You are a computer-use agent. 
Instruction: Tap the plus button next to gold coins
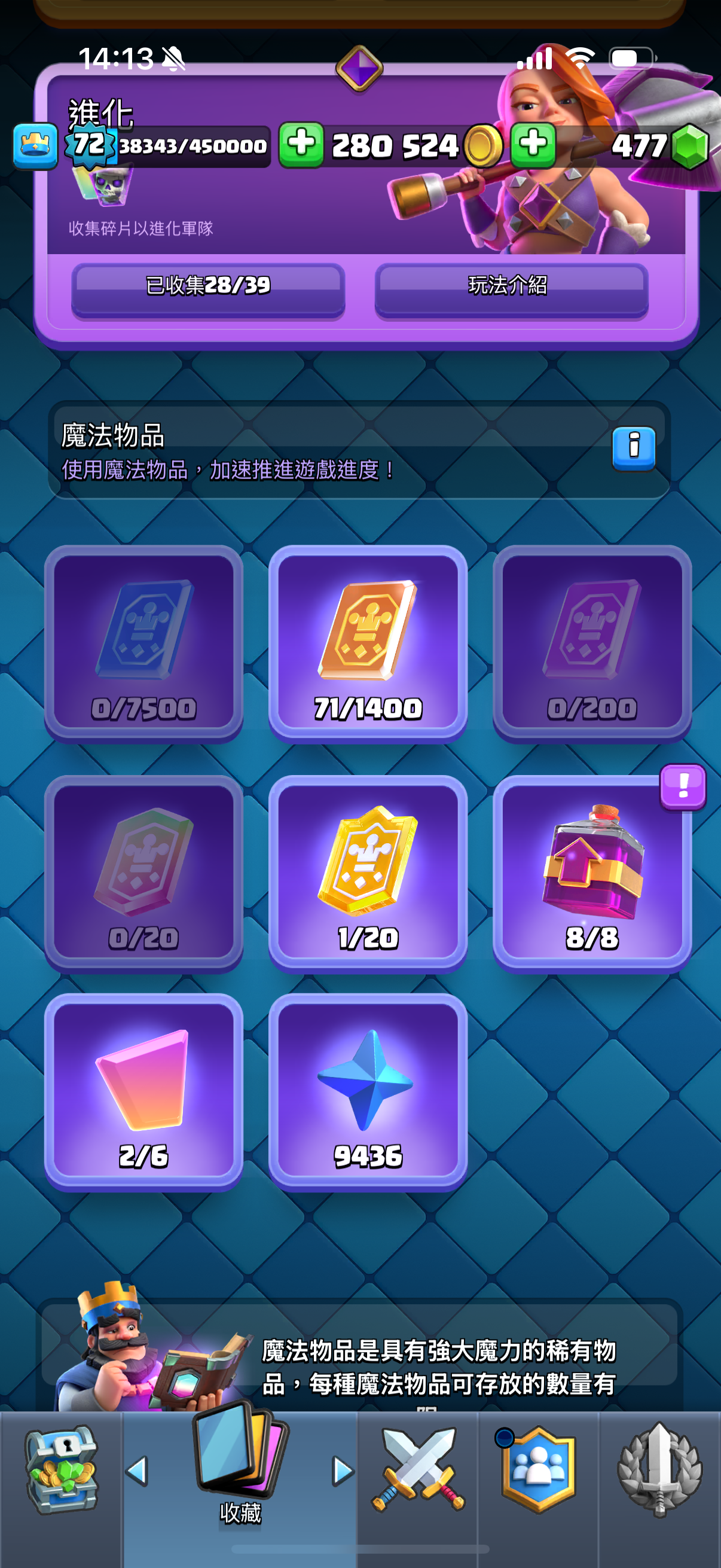tap(301, 145)
